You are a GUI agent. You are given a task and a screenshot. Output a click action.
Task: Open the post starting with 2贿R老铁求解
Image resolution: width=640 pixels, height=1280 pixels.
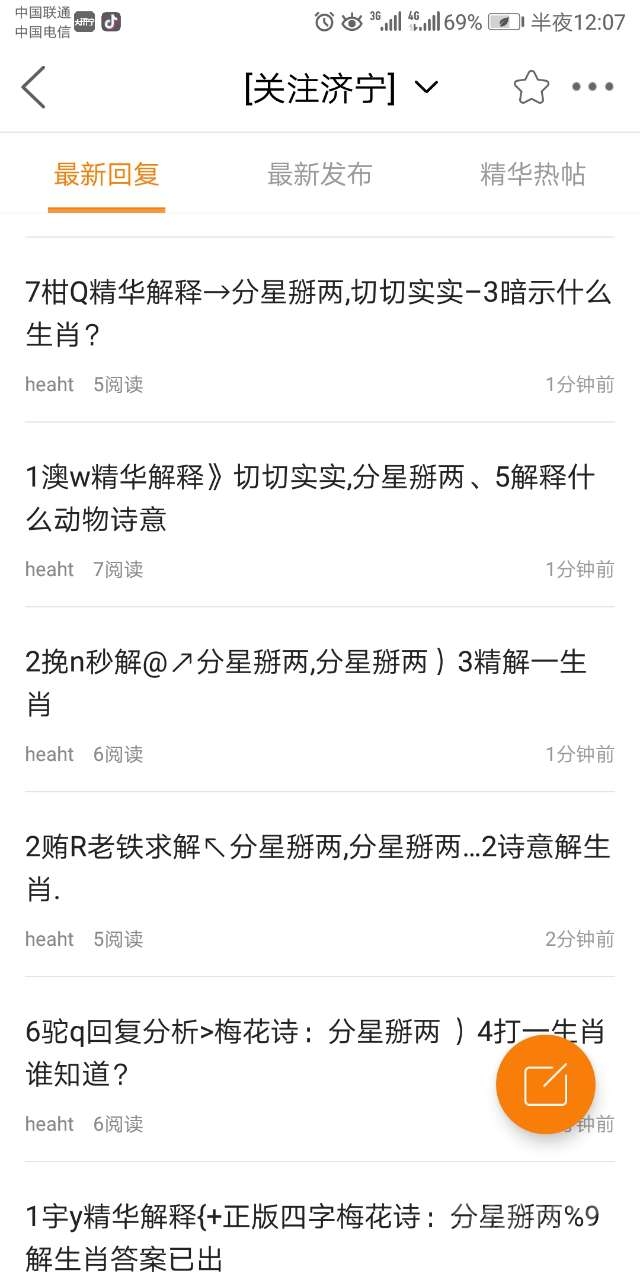click(x=318, y=868)
